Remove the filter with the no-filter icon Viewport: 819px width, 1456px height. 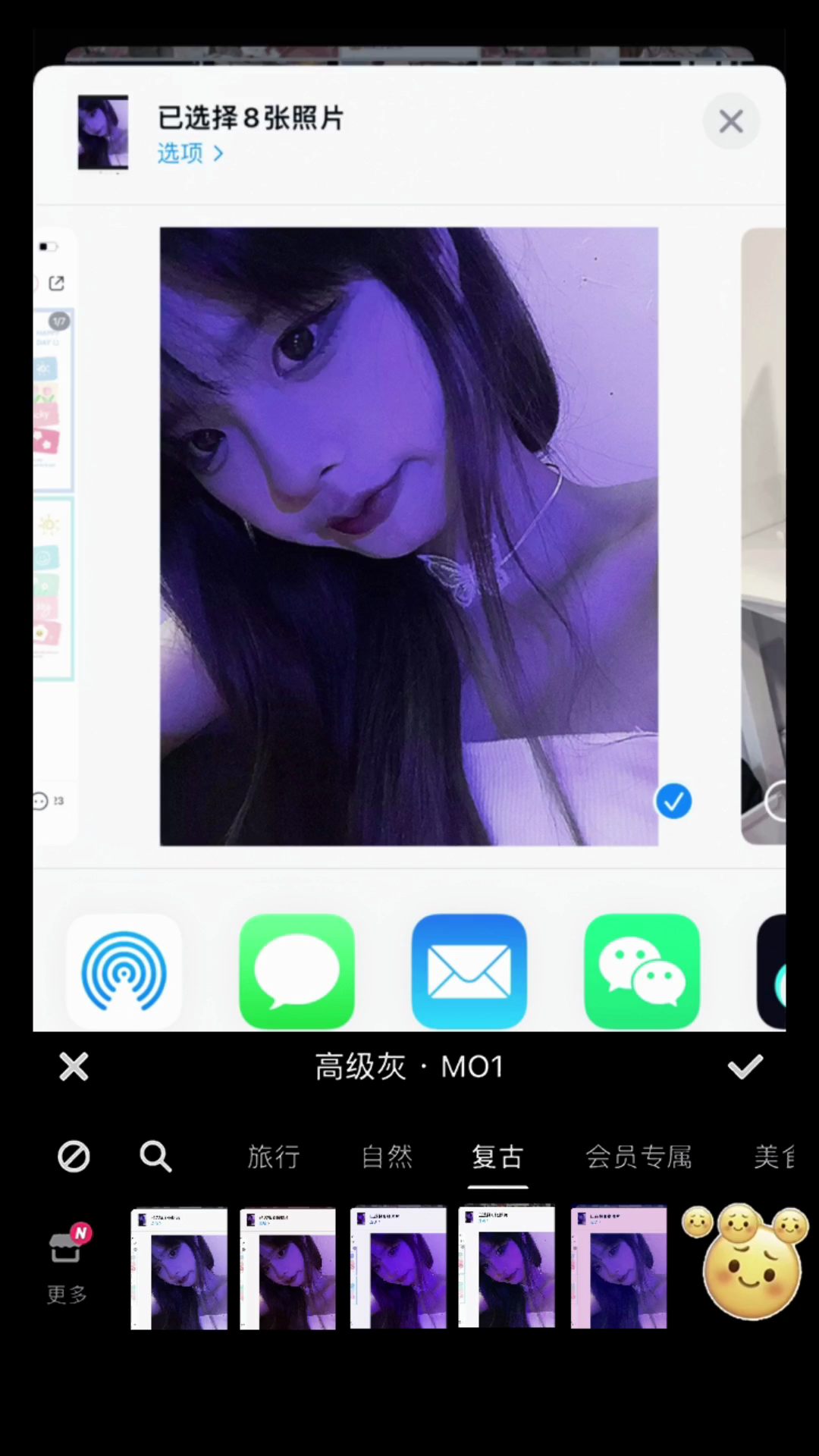coord(74,1156)
